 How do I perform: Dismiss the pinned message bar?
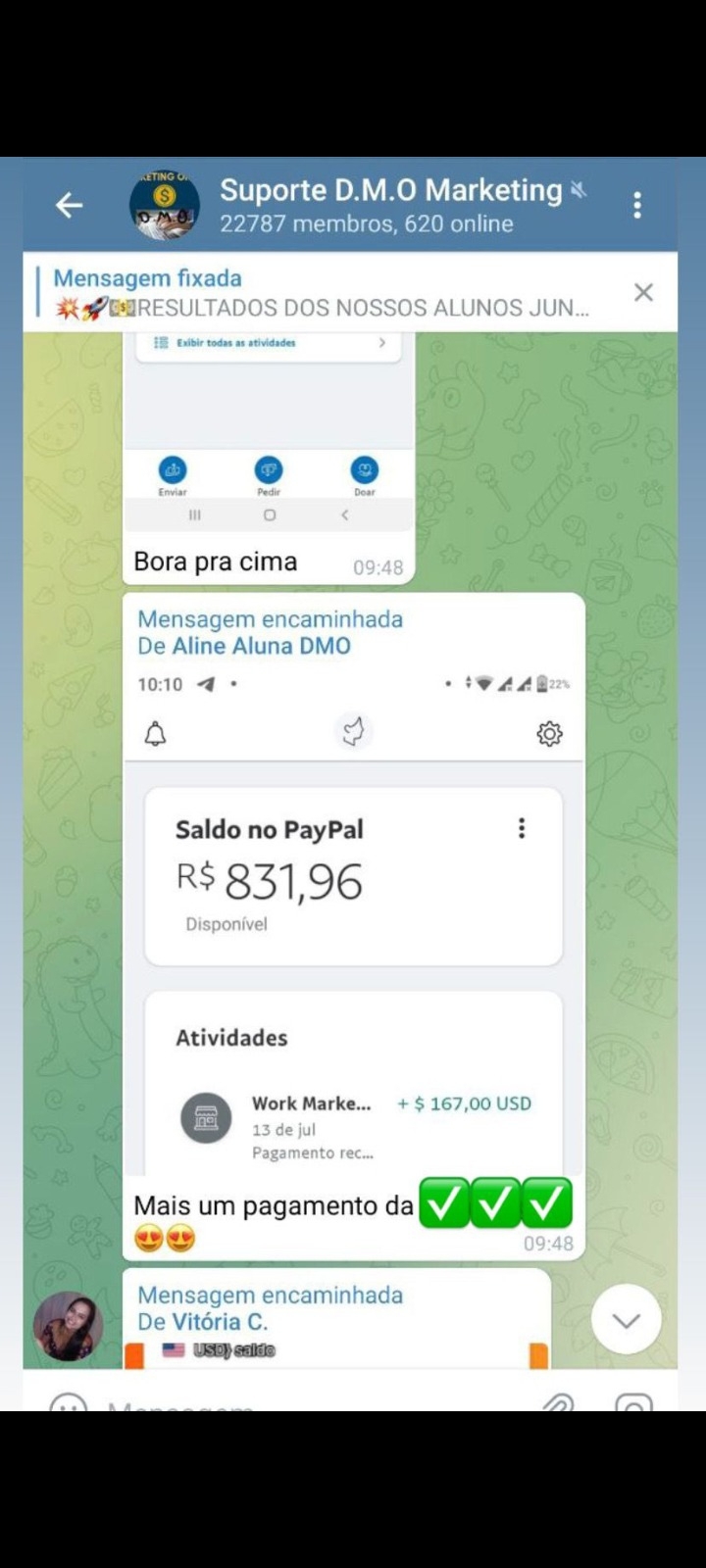(x=643, y=293)
